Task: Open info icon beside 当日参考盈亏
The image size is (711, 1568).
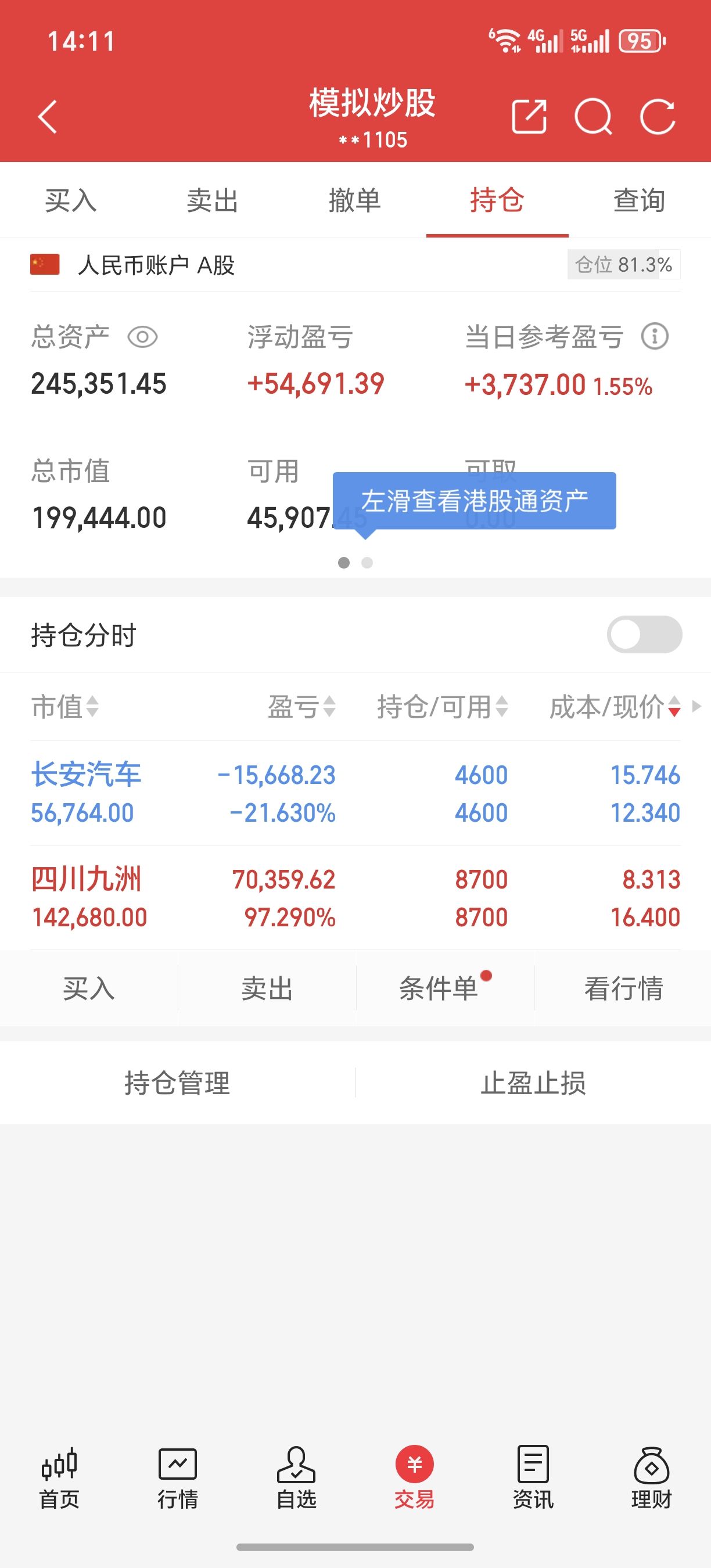Action: (655, 336)
